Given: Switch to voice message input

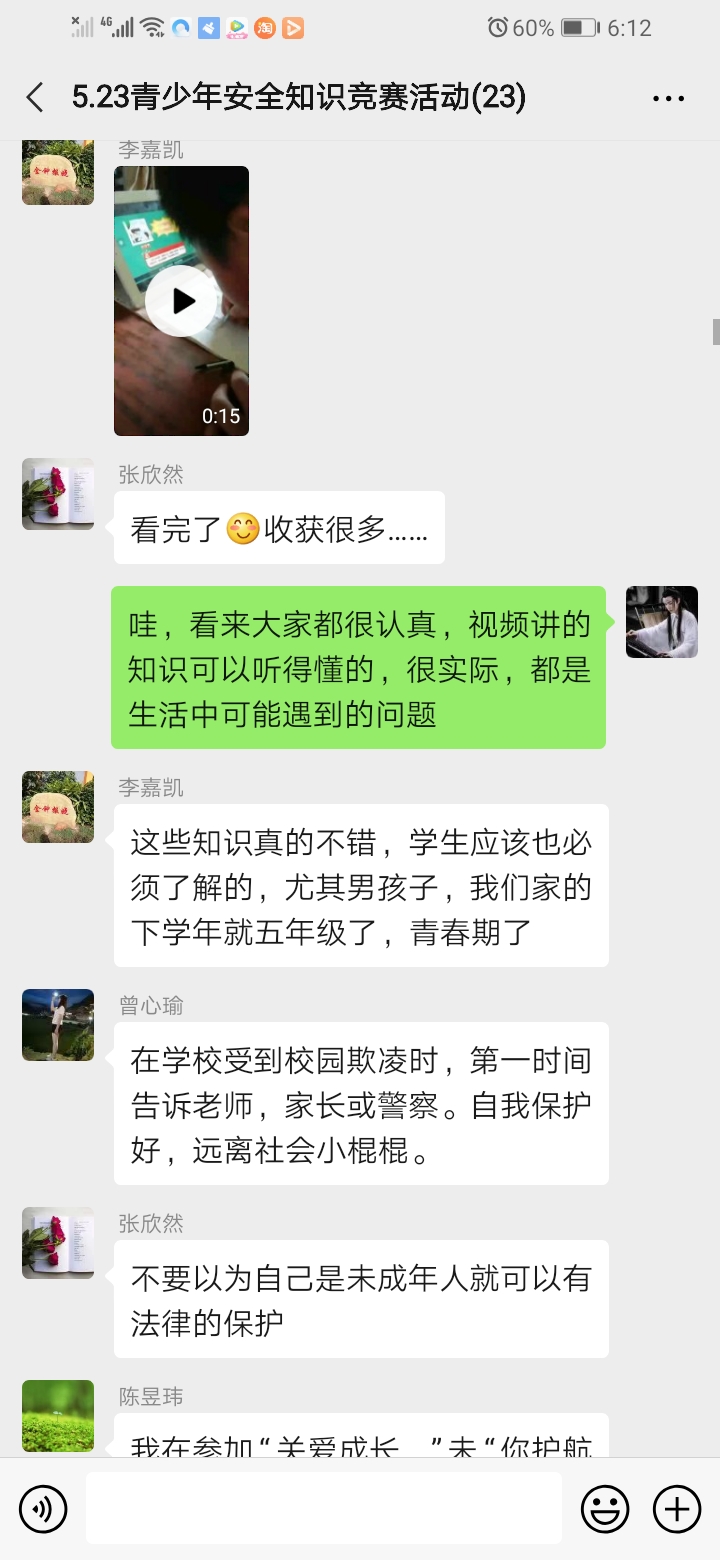Looking at the screenshot, I should click(43, 1508).
